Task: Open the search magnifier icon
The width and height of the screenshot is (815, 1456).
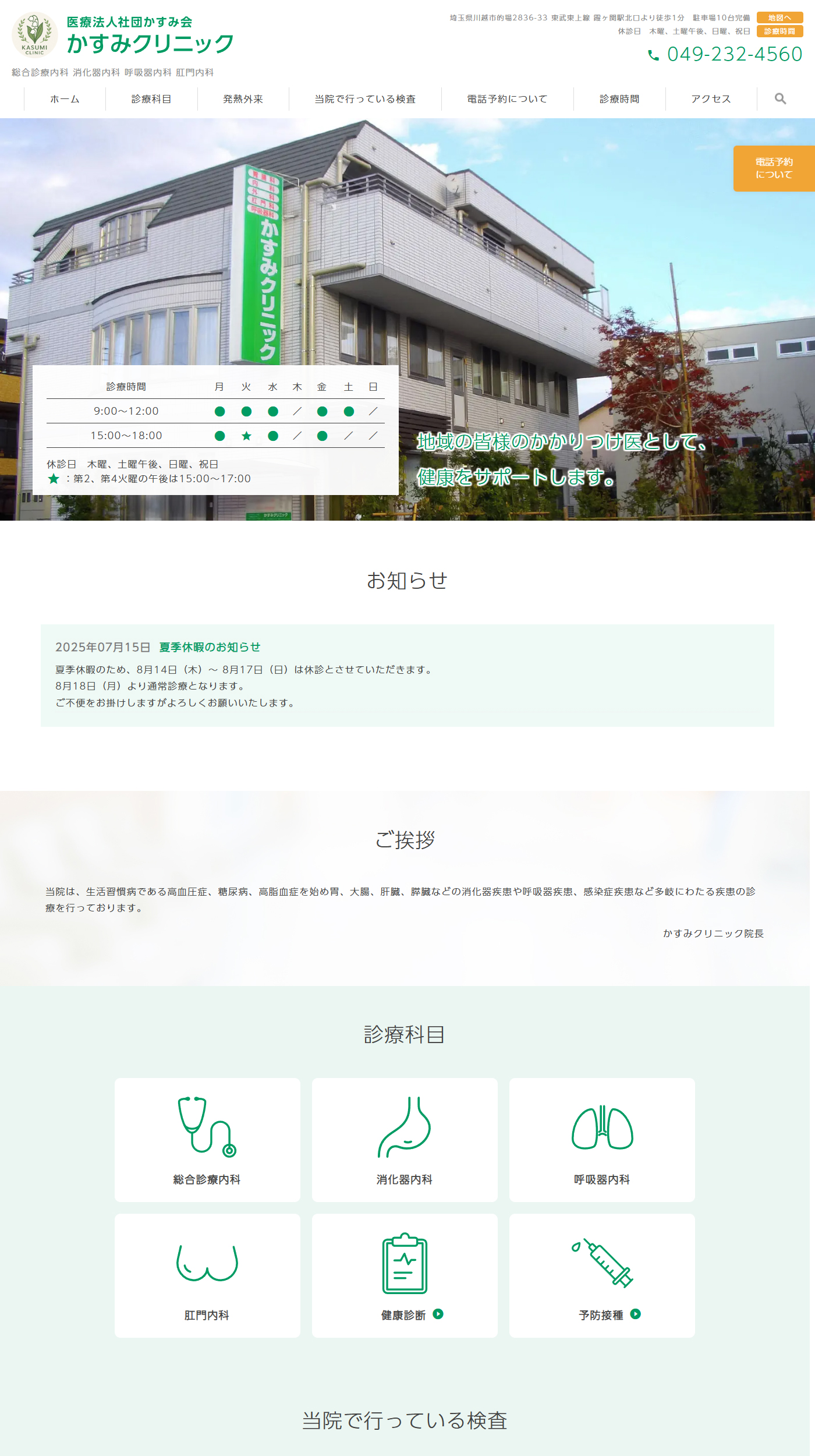Action: [x=780, y=99]
